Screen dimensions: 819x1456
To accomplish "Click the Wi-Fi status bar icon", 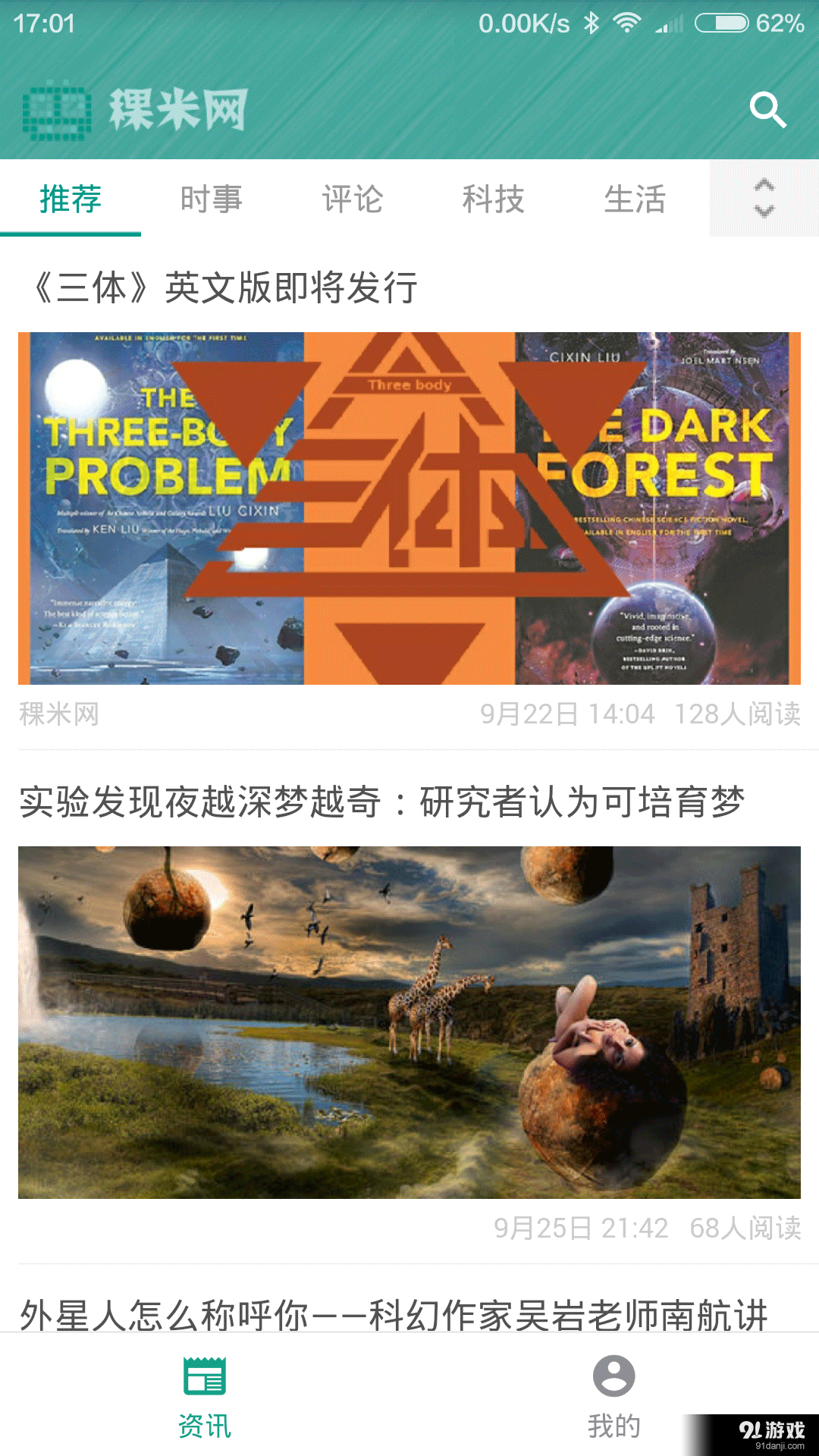I will pyautogui.click(x=627, y=23).
